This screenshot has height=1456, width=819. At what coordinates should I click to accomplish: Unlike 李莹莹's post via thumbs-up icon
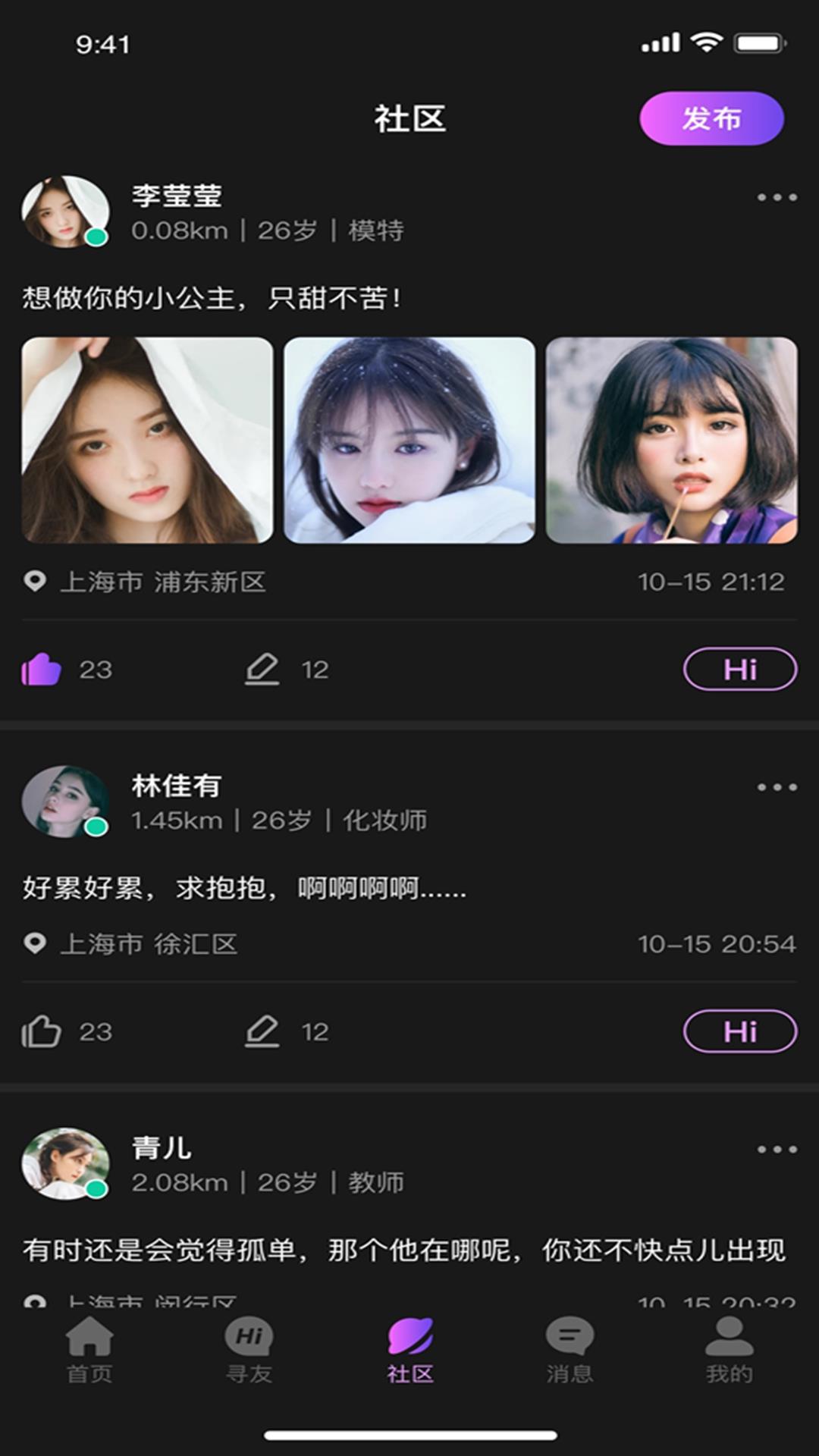point(42,669)
